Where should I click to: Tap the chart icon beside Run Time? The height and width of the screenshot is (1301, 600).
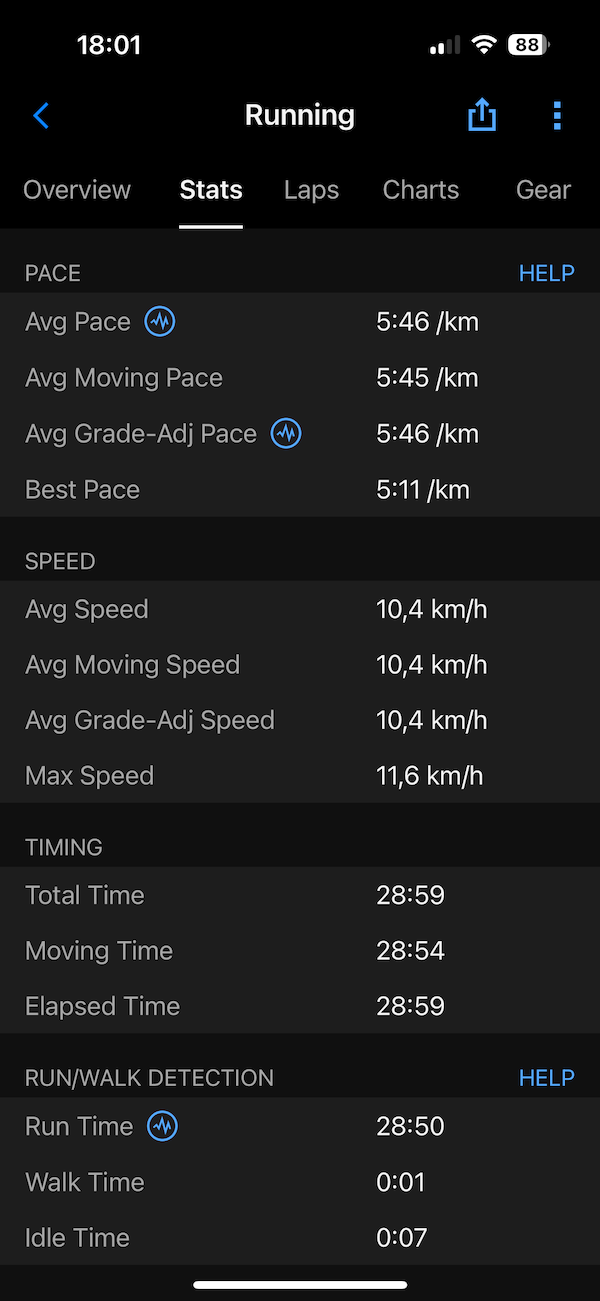(x=162, y=1127)
